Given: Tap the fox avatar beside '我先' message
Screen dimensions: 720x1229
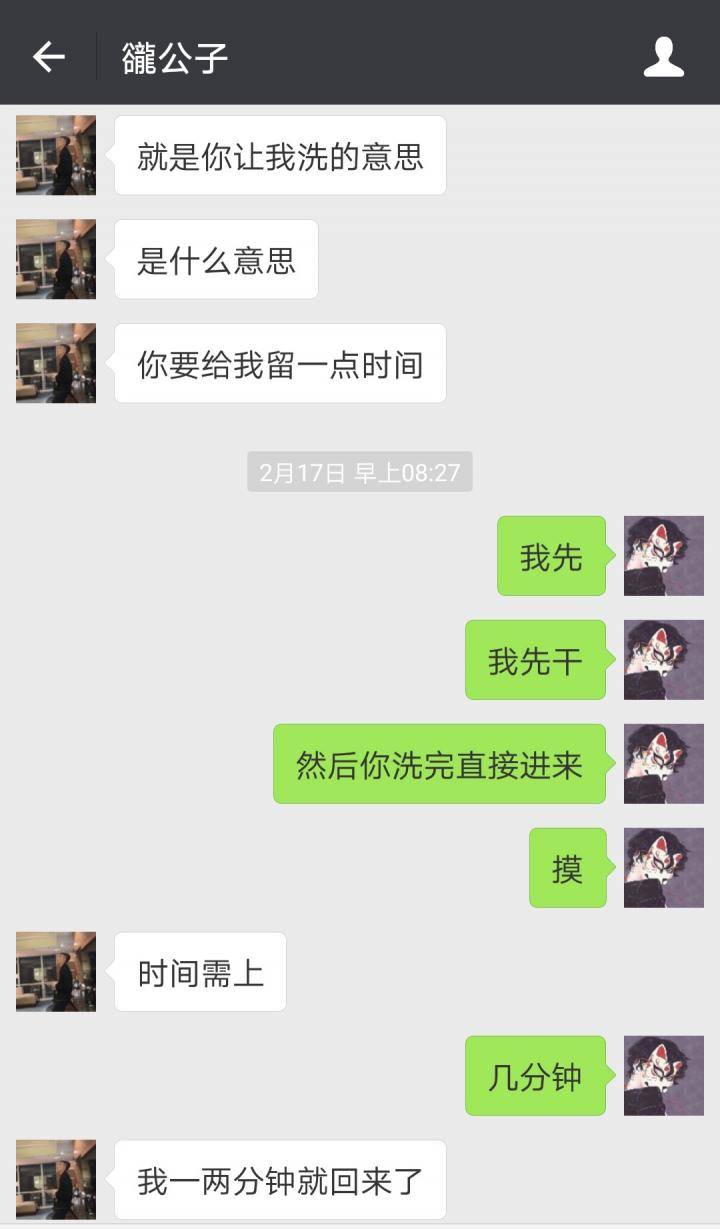Looking at the screenshot, I should coord(663,556).
